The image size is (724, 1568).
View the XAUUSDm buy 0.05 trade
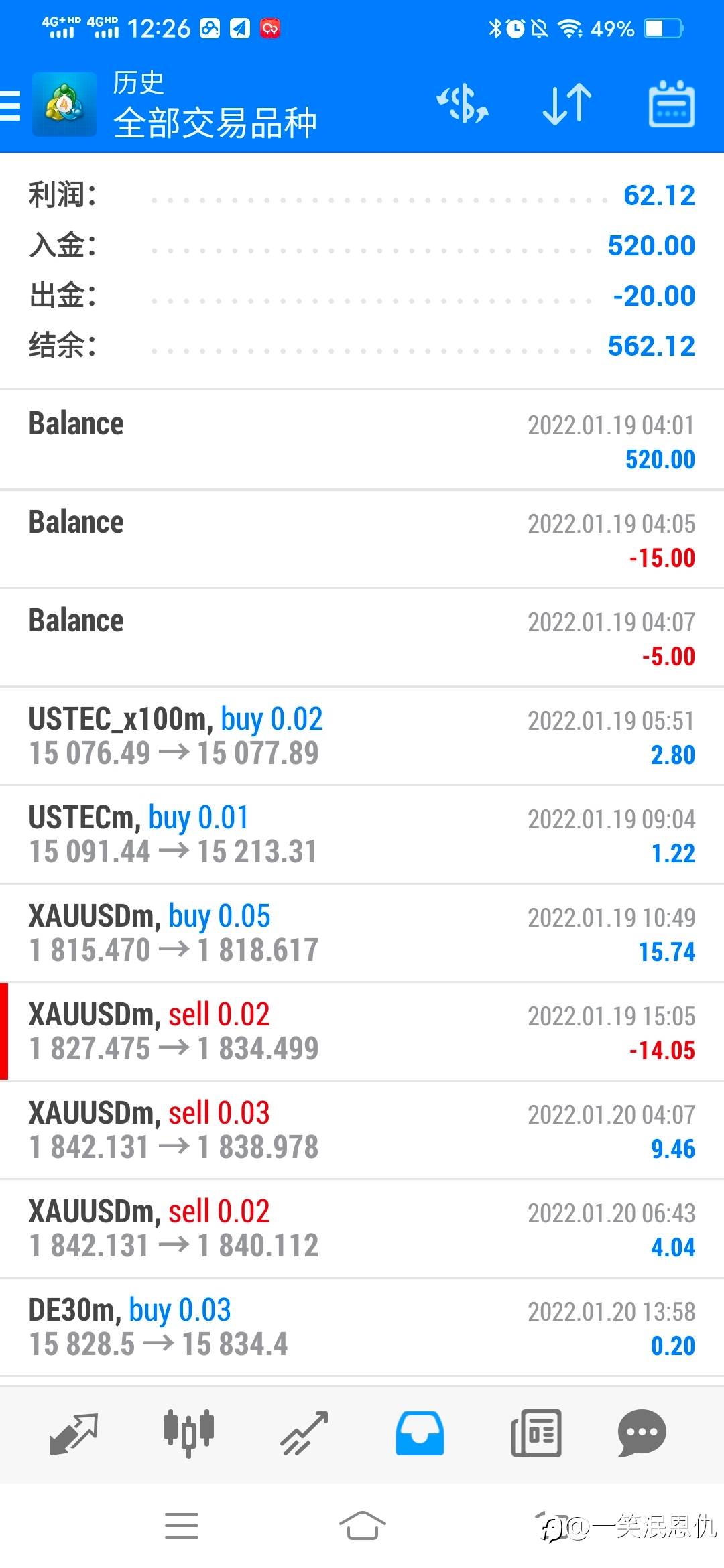pyautogui.click(x=362, y=933)
